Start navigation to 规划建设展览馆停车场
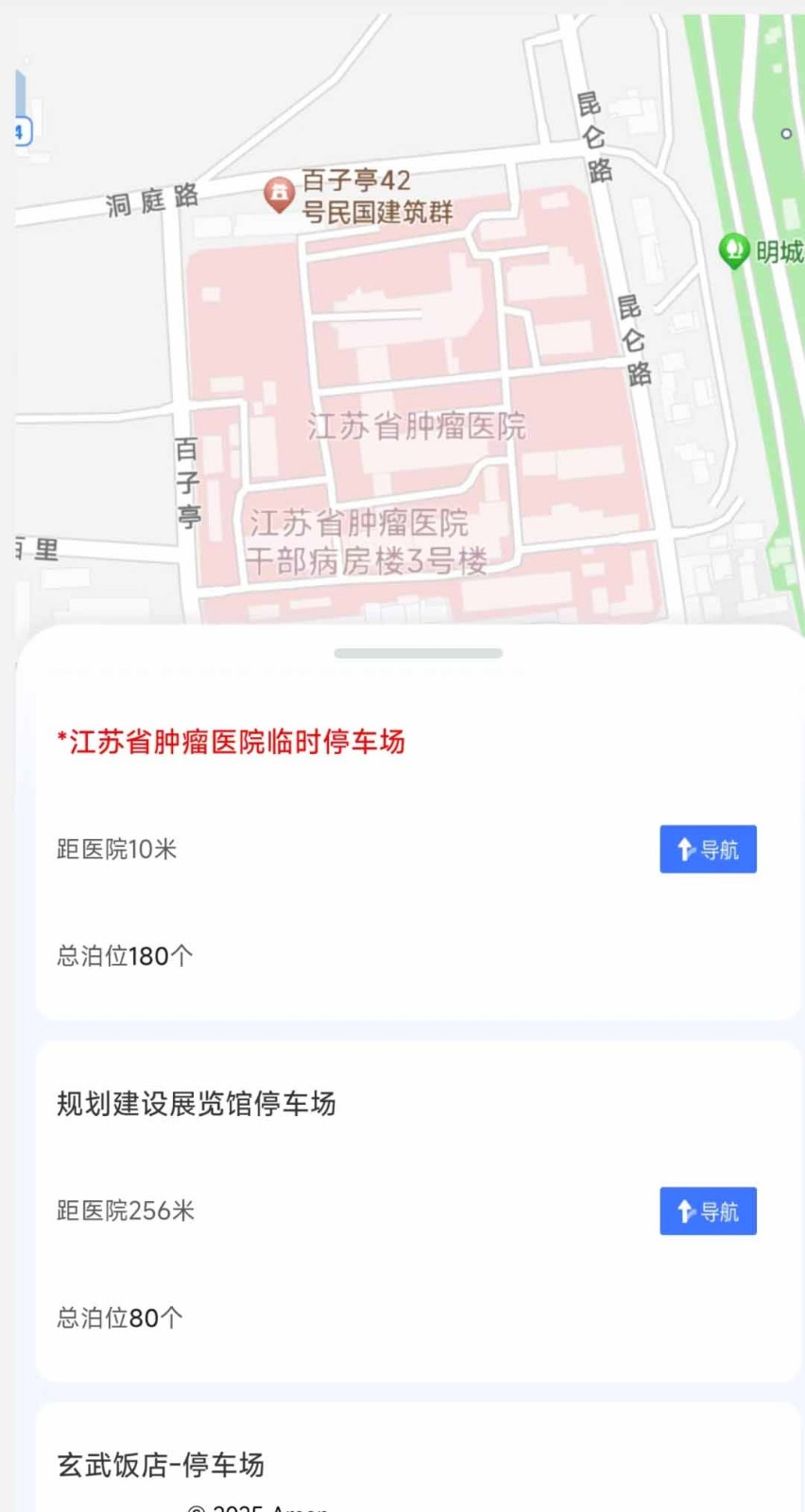The image size is (805, 1512). (708, 1211)
